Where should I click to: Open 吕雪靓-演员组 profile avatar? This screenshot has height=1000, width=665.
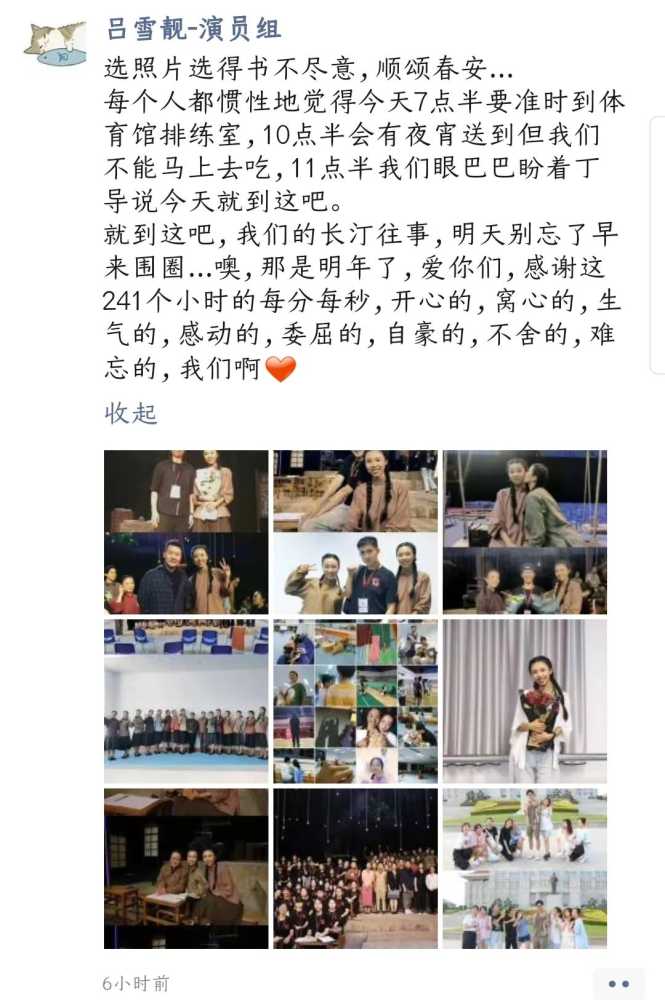(55, 43)
